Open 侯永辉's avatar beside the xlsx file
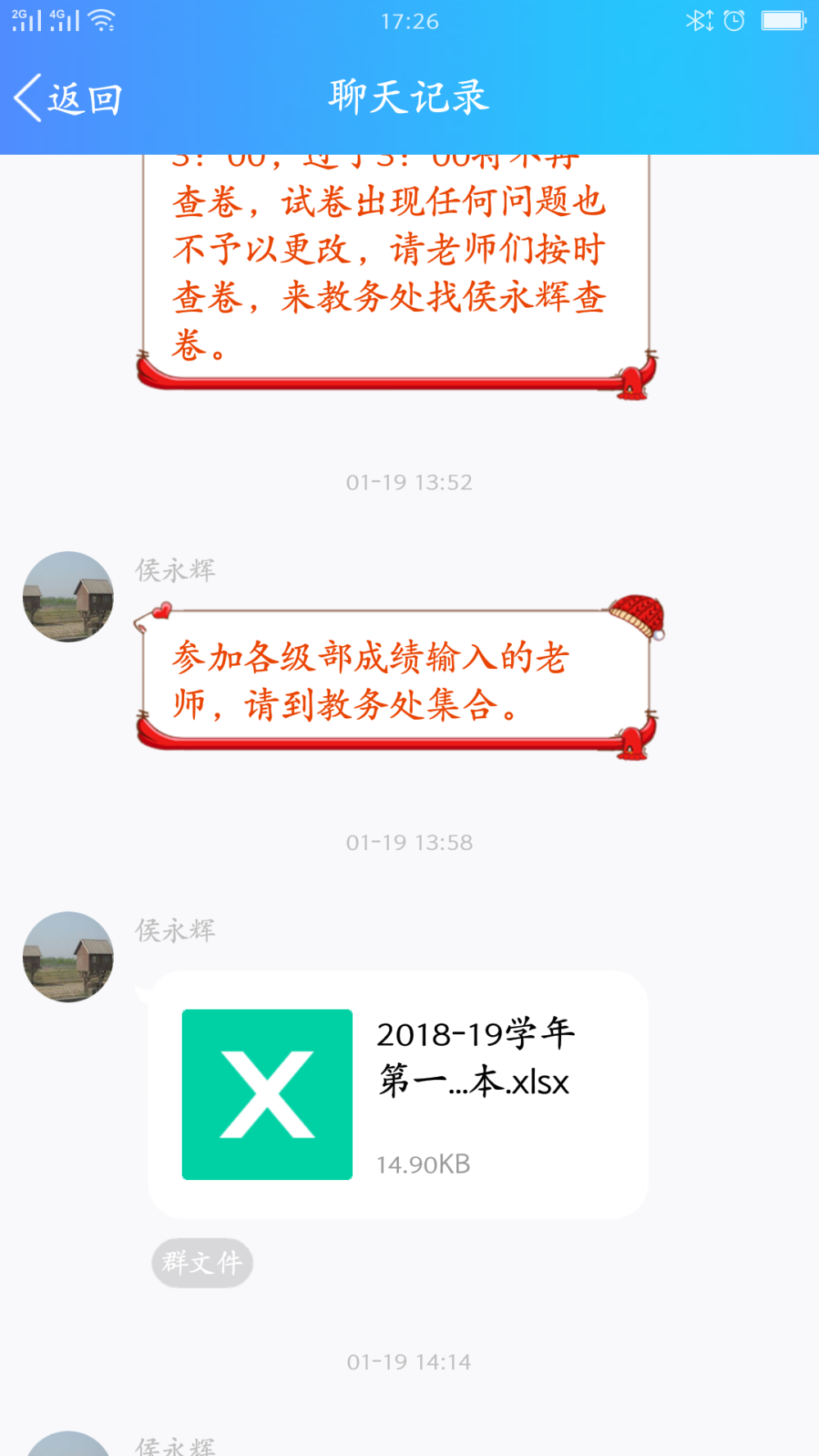This screenshot has height=1456, width=819. pos(68,956)
